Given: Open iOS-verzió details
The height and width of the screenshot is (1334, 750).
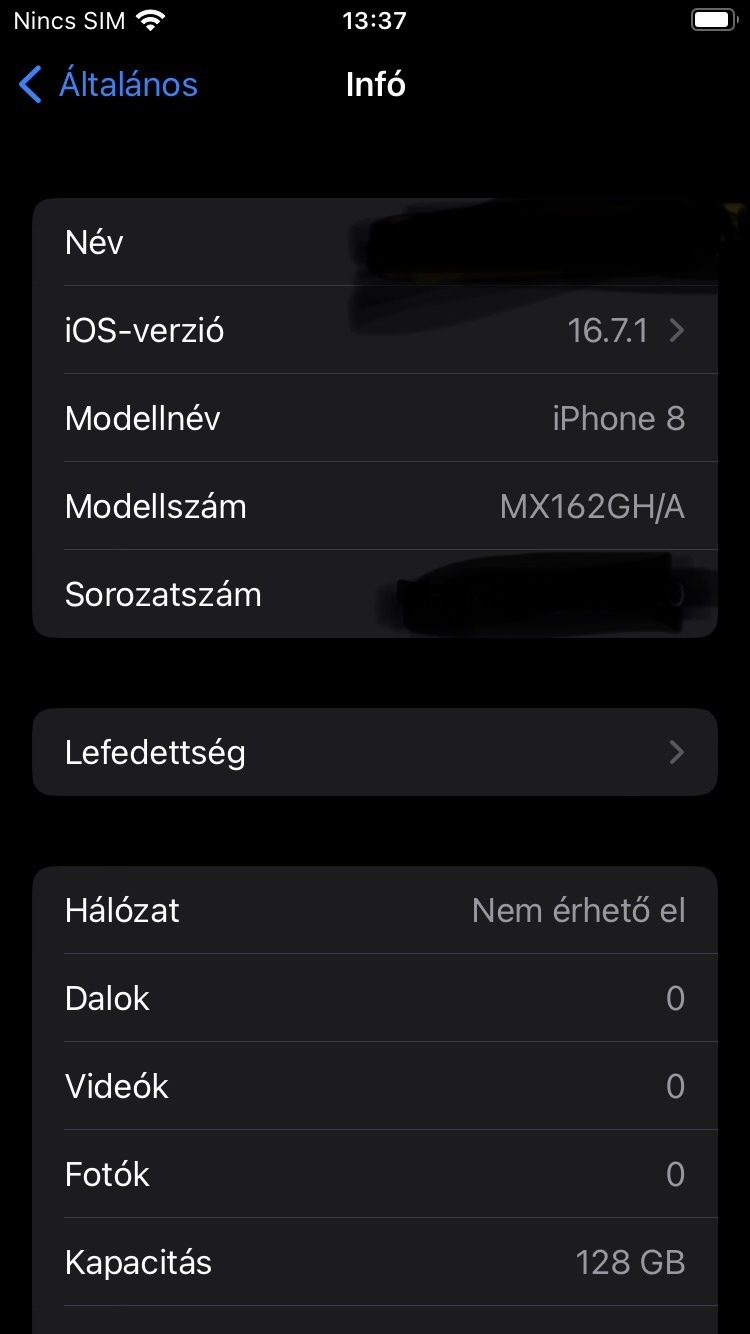Looking at the screenshot, I should click(375, 330).
